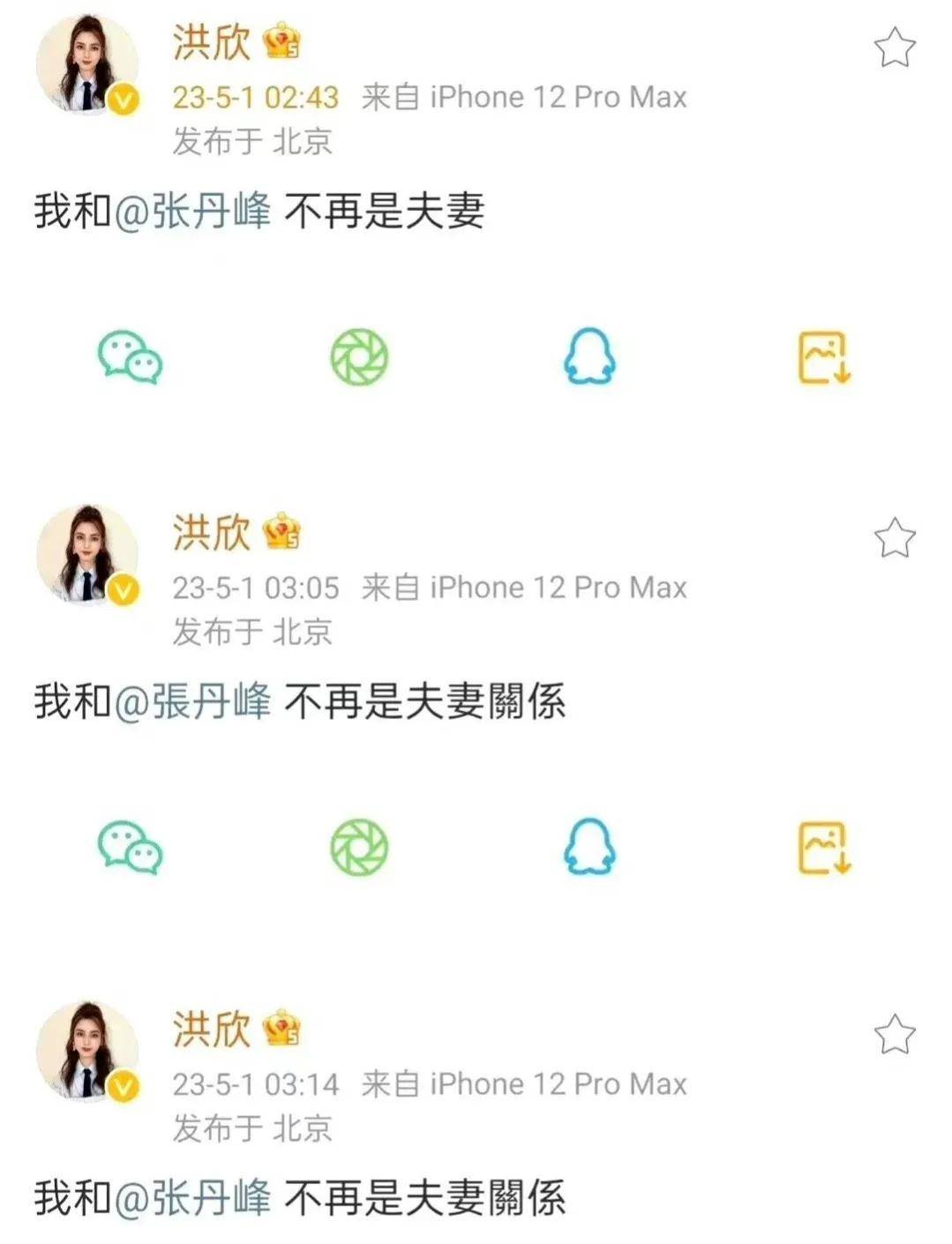
Task: Open 洪欣's avatar on the 03:14 post
Action: (86, 1052)
